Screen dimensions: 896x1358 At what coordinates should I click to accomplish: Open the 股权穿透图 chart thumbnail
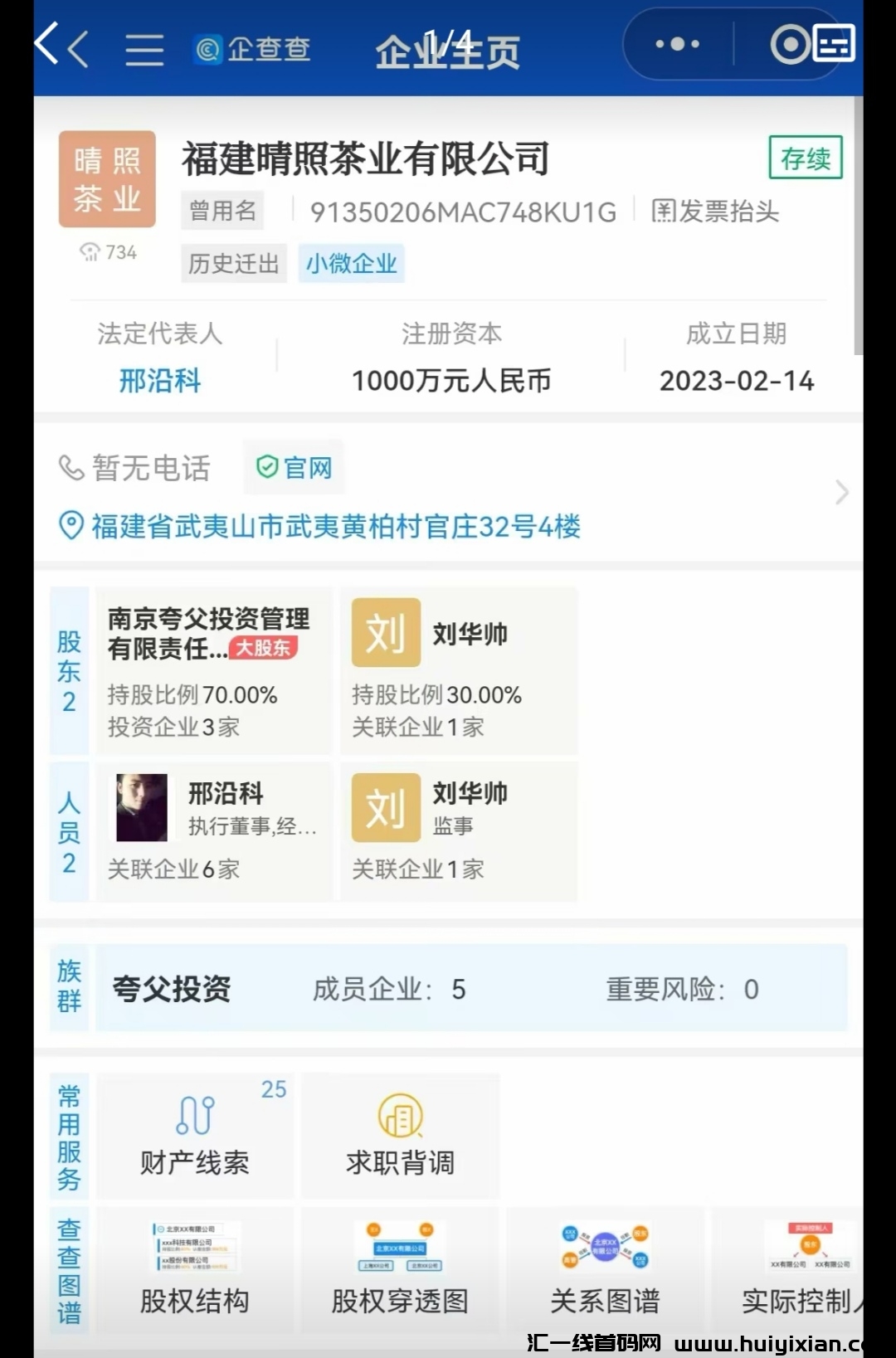[399, 1249]
